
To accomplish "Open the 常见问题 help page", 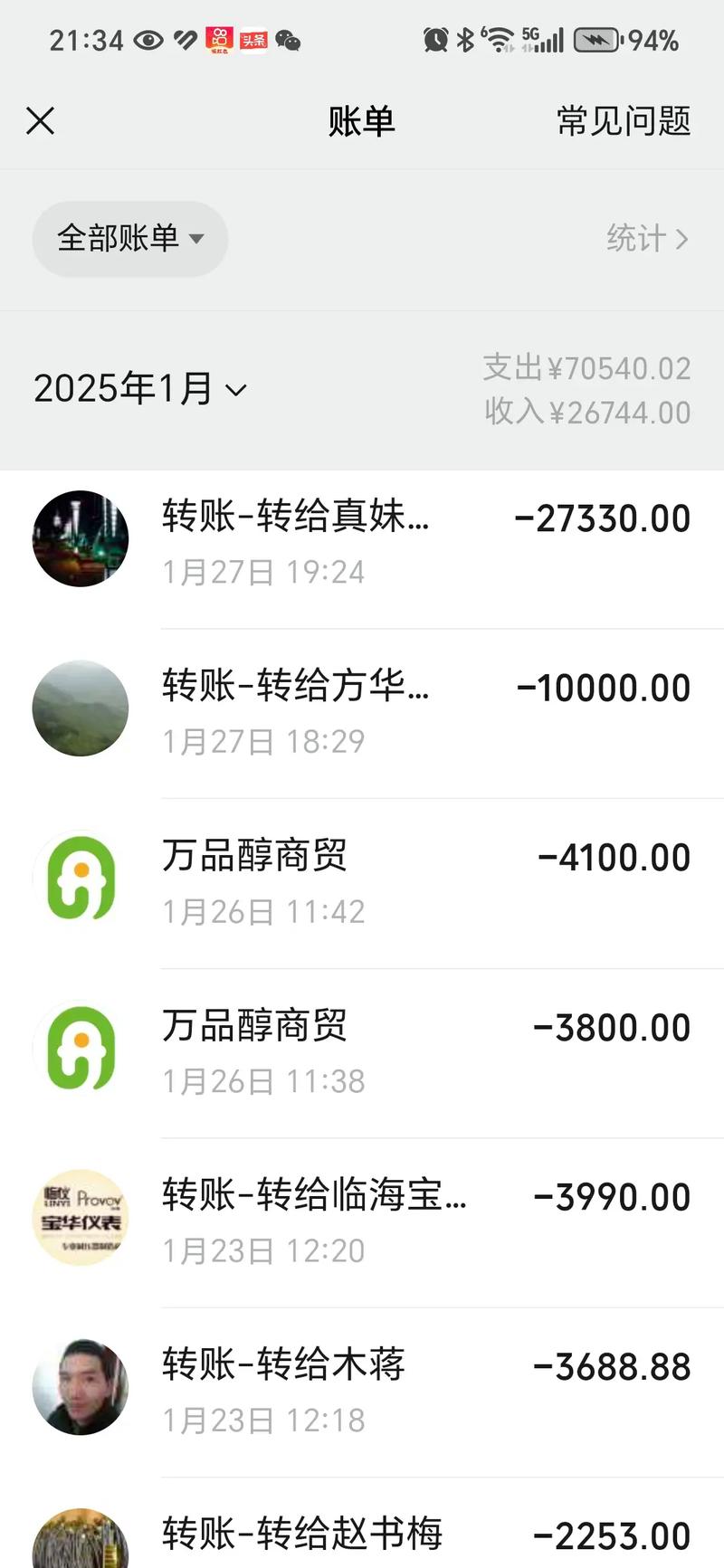I will click(x=623, y=120).
